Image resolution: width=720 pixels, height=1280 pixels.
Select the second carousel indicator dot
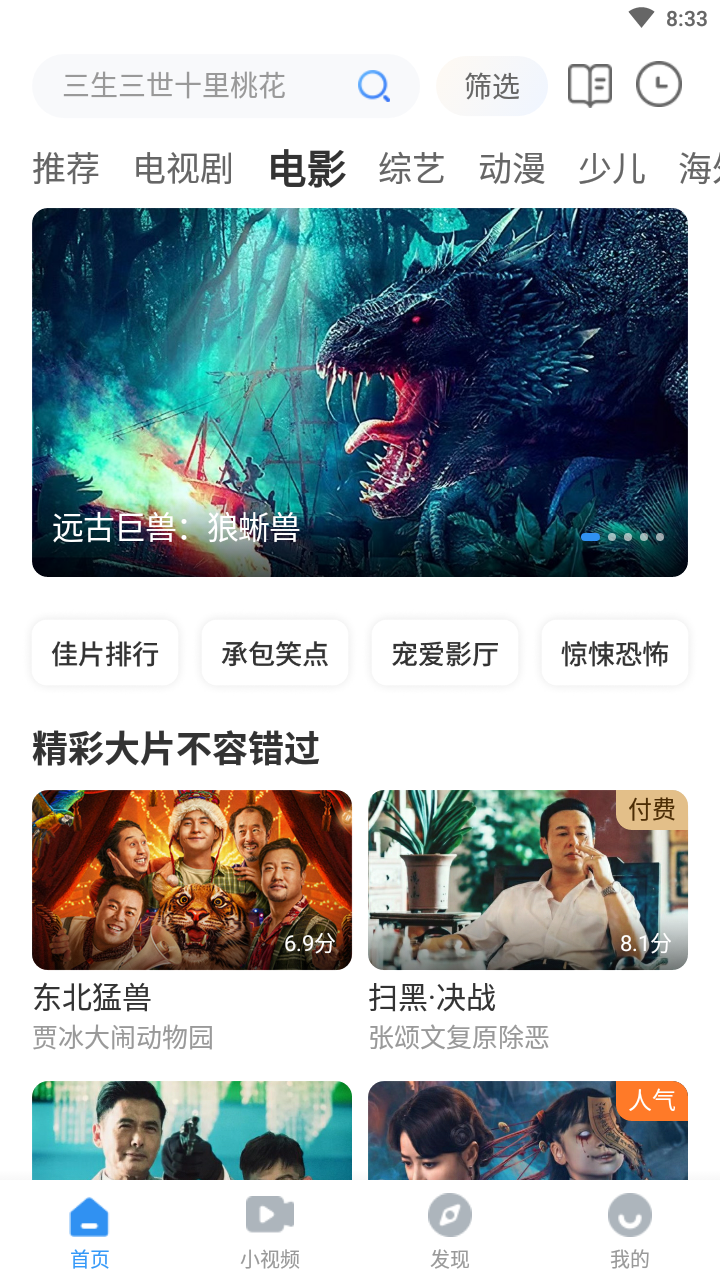click(611, 537)
